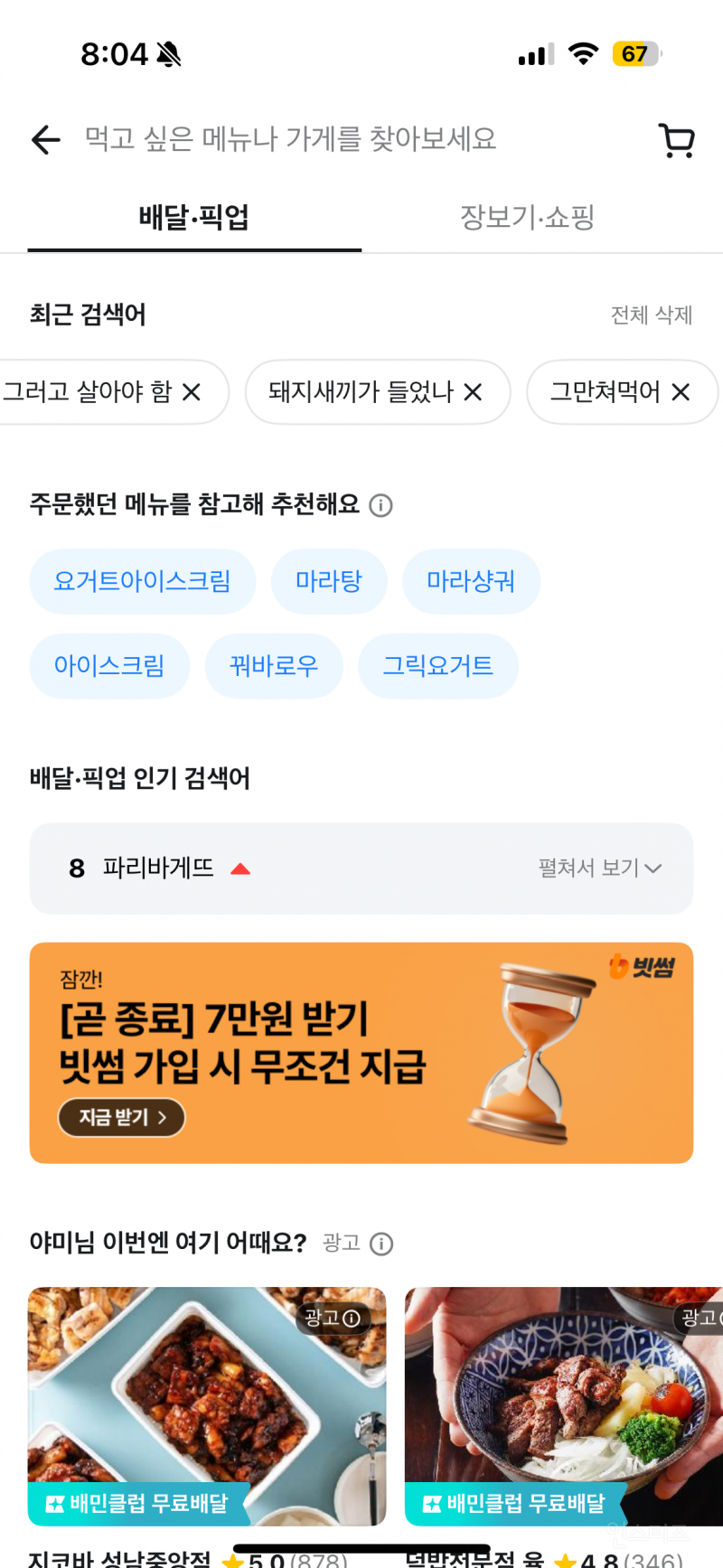
Task: Tap the 마라샹궈 chip
Action: pos(471,581)
